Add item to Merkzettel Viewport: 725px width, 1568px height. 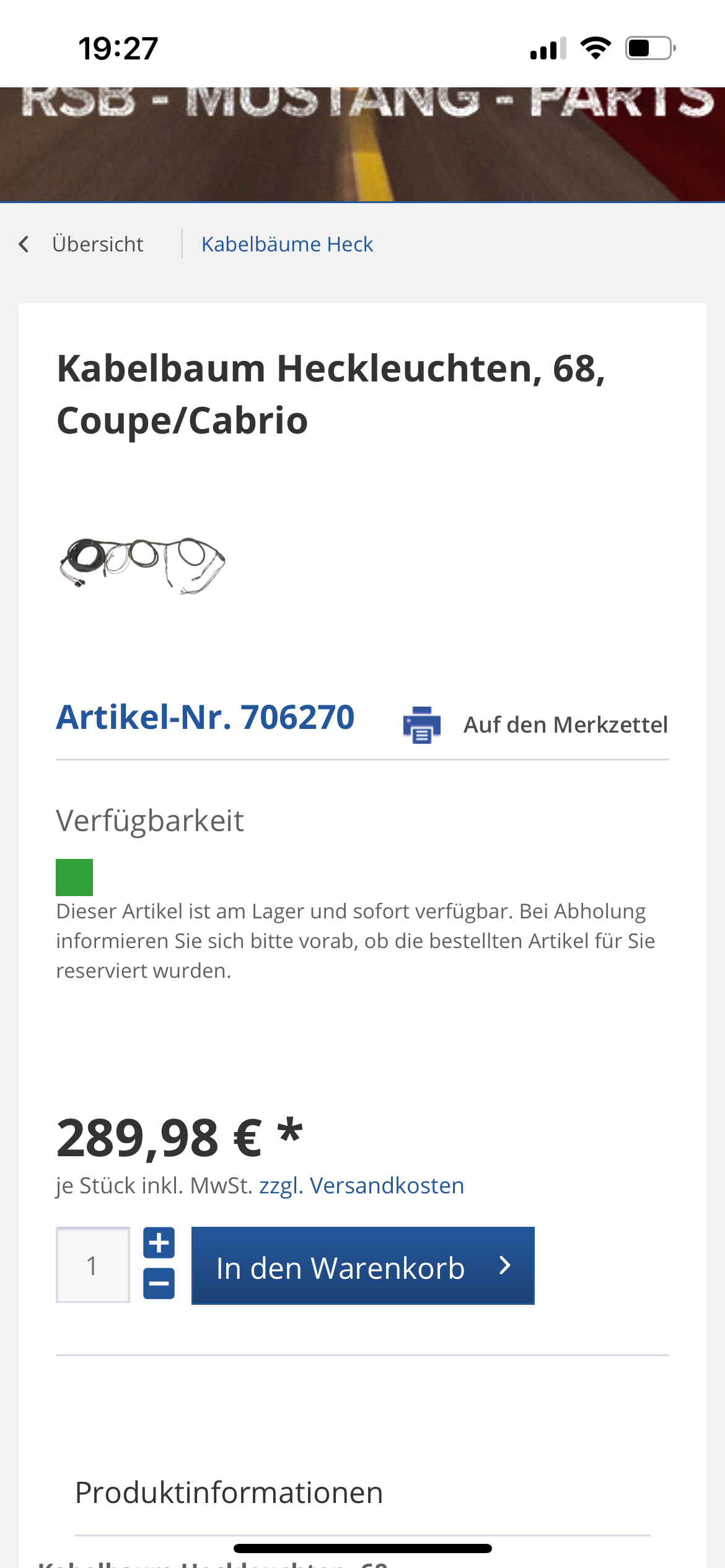[566, 725]
